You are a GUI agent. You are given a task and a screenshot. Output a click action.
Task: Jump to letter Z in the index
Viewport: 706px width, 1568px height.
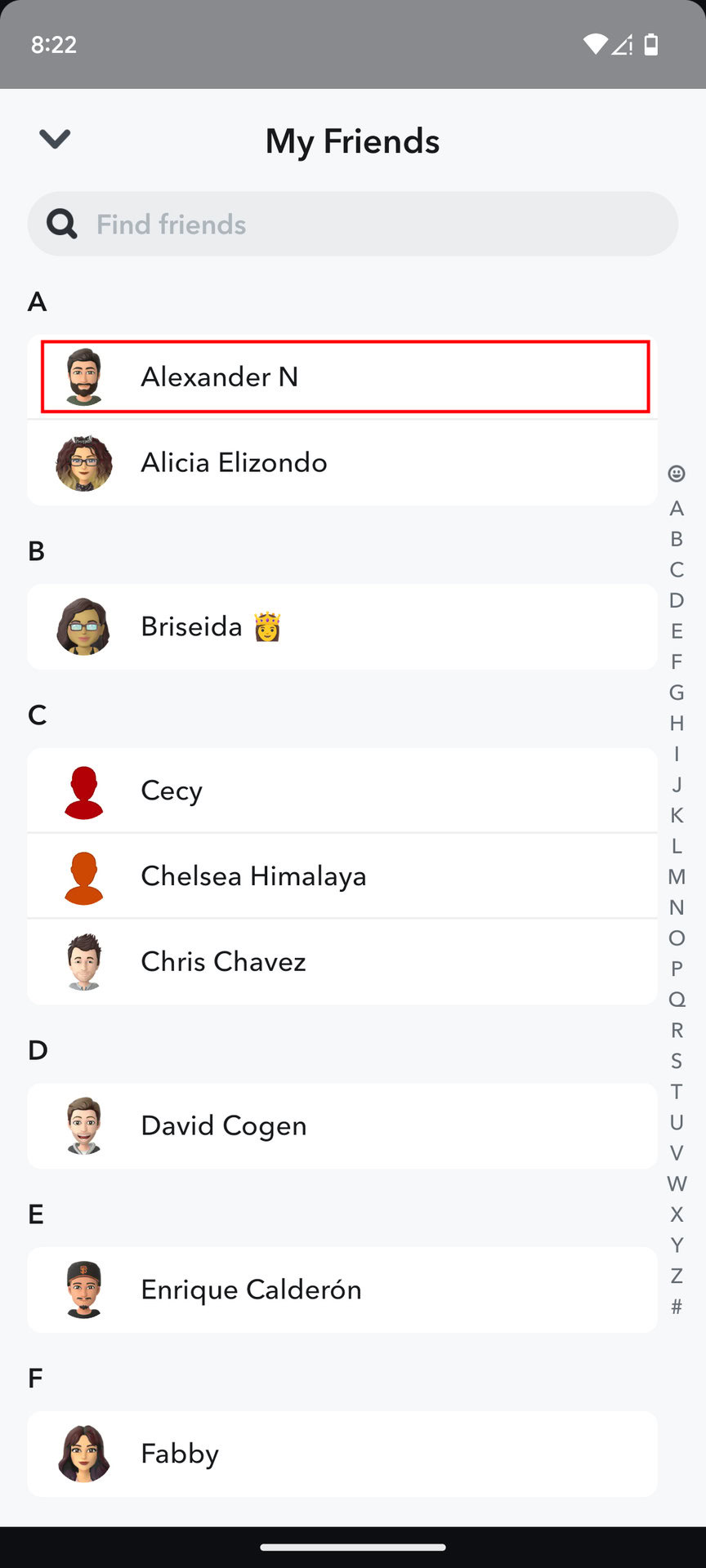677,1276
